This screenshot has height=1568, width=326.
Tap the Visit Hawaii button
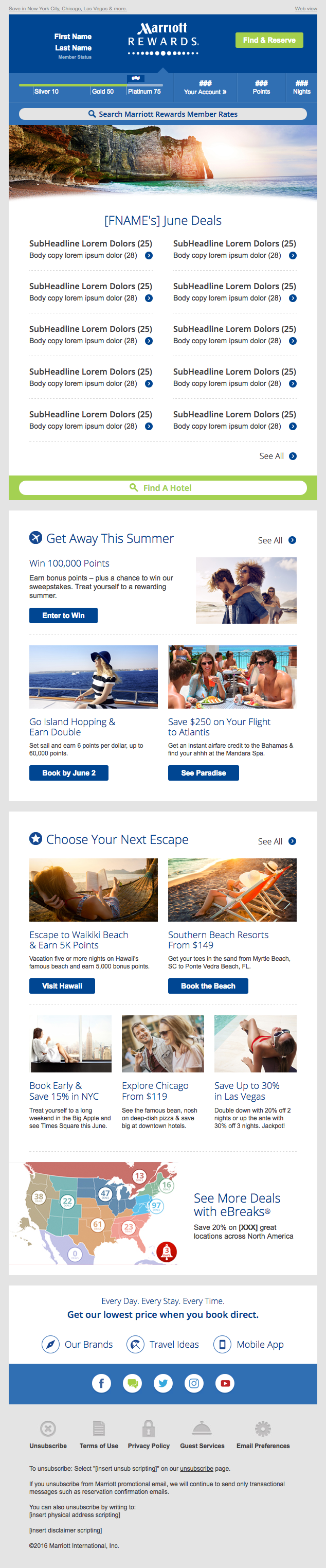[x=62, y=986]
